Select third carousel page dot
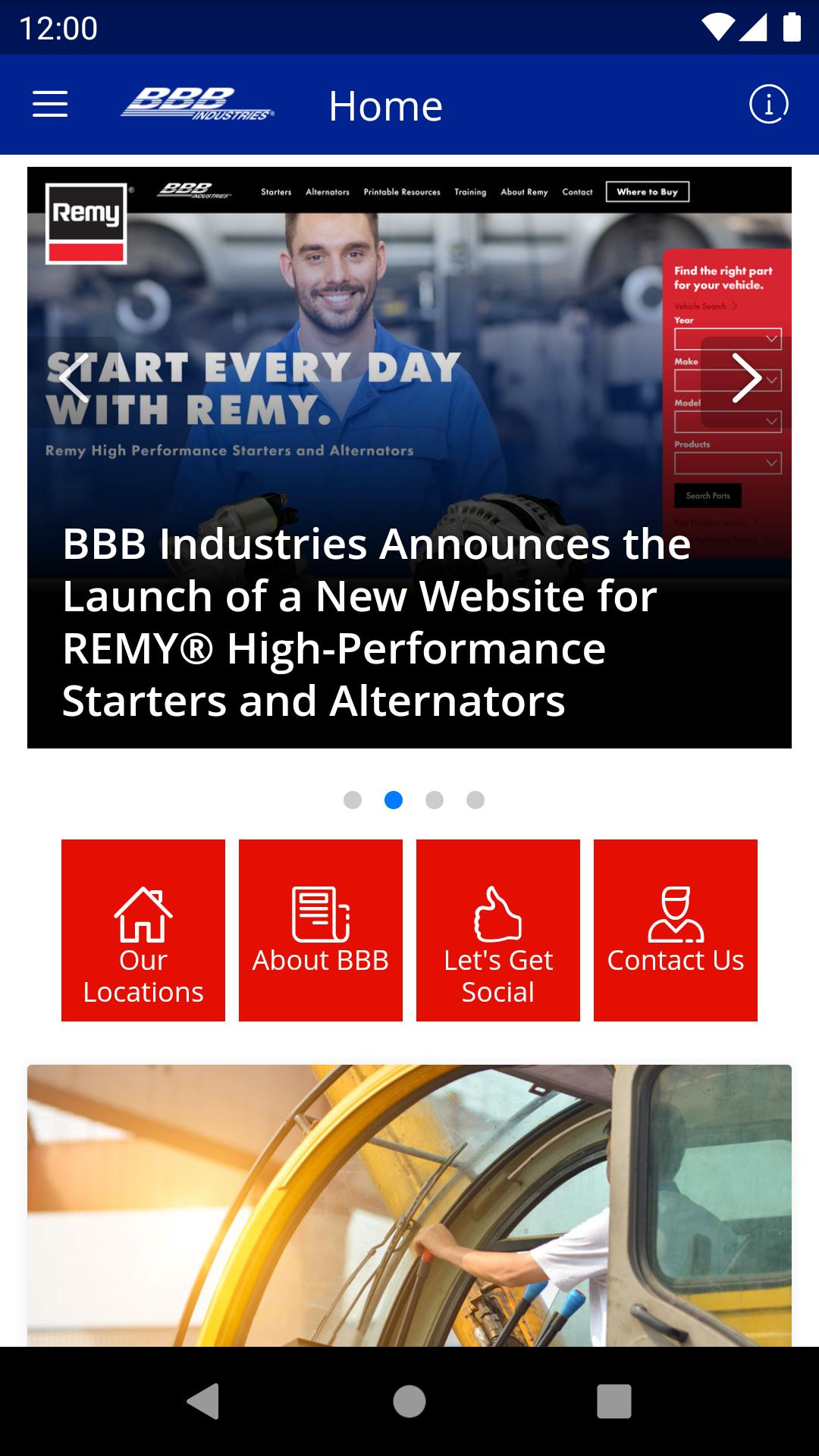Screen dimensions: 819x1456 435,800
